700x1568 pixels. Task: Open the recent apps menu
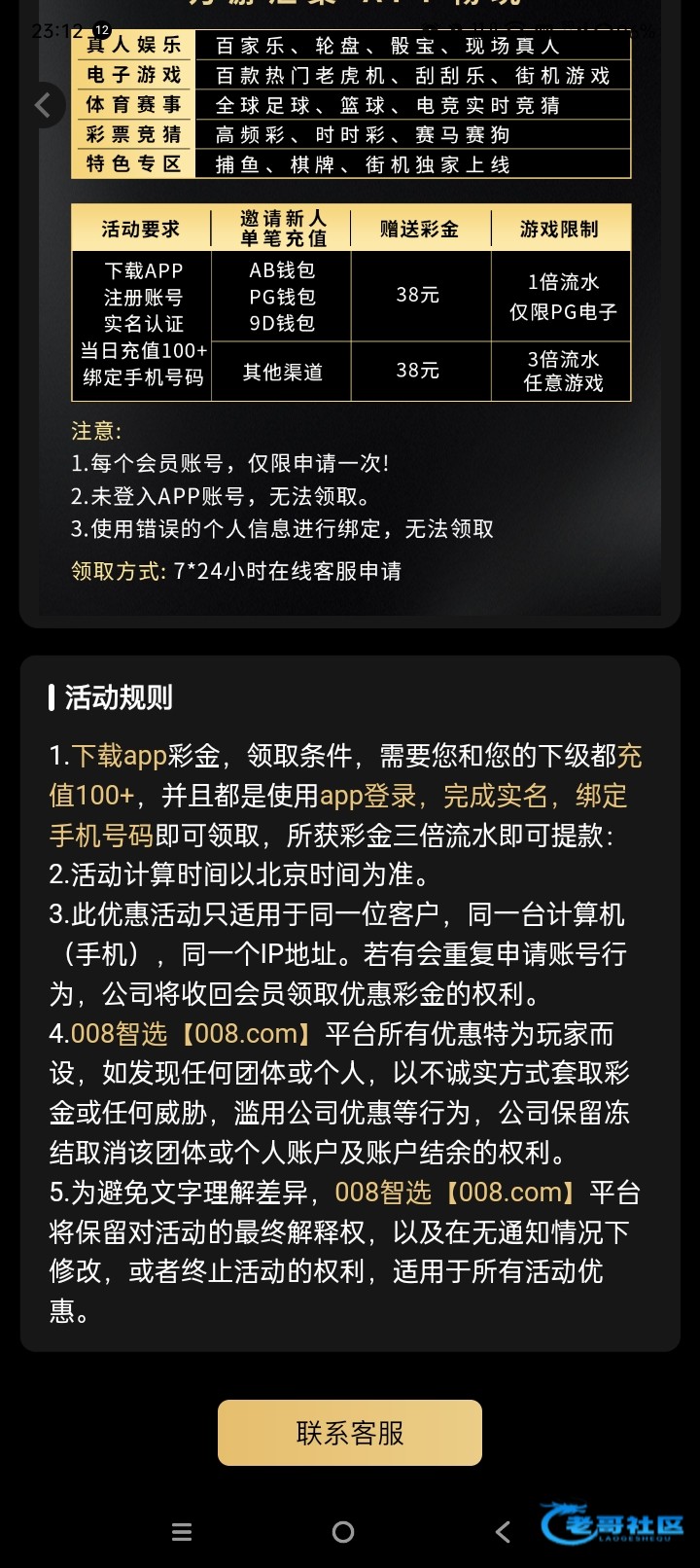182,1532
